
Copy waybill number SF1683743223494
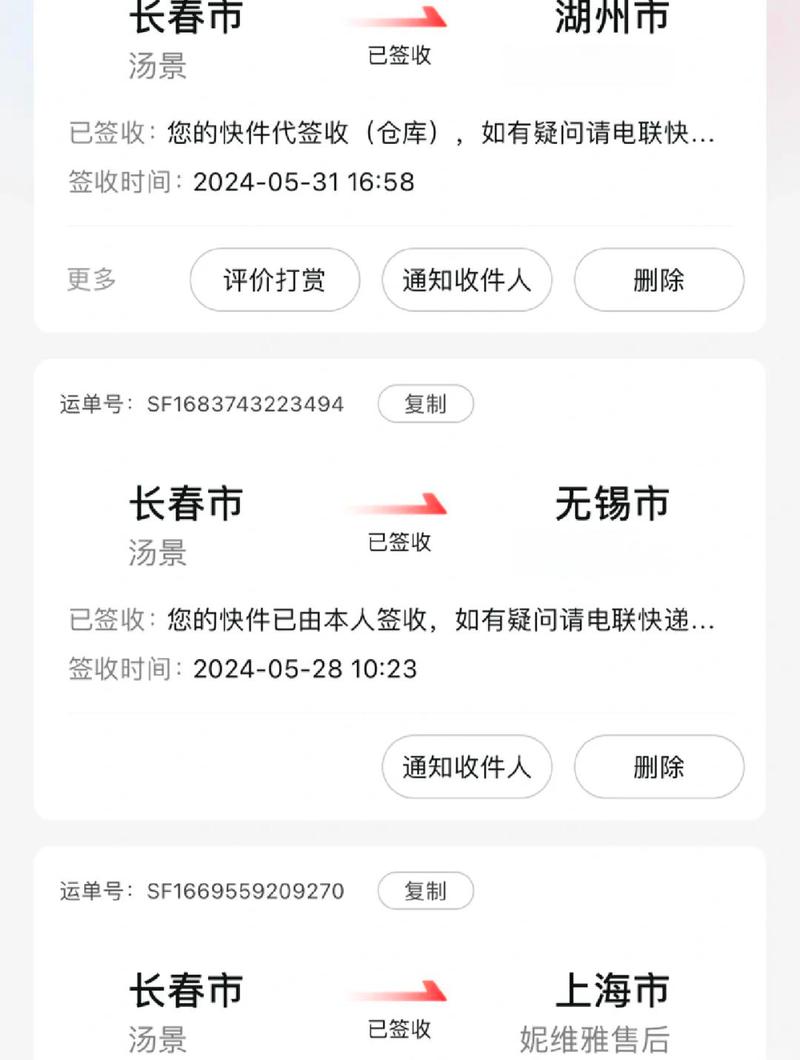[426, 404]
